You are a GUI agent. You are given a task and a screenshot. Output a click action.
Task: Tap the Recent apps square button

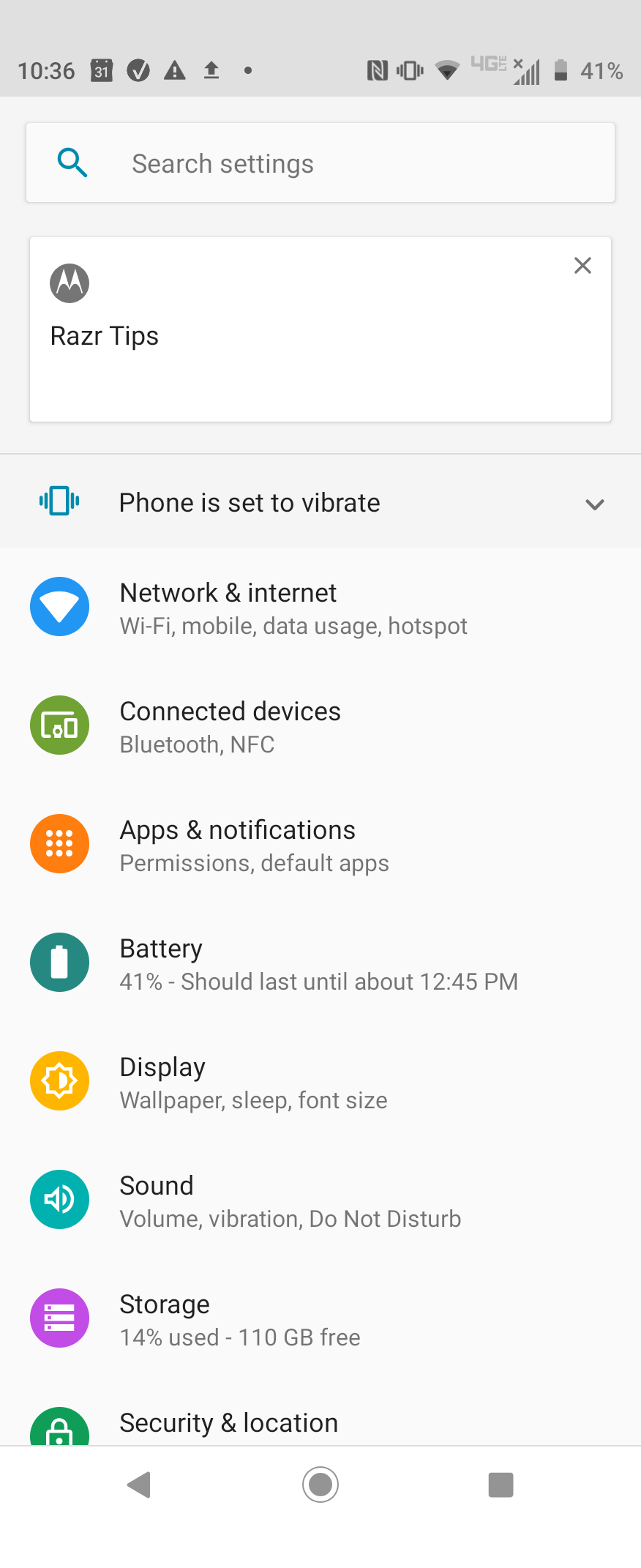(501, 1485)
